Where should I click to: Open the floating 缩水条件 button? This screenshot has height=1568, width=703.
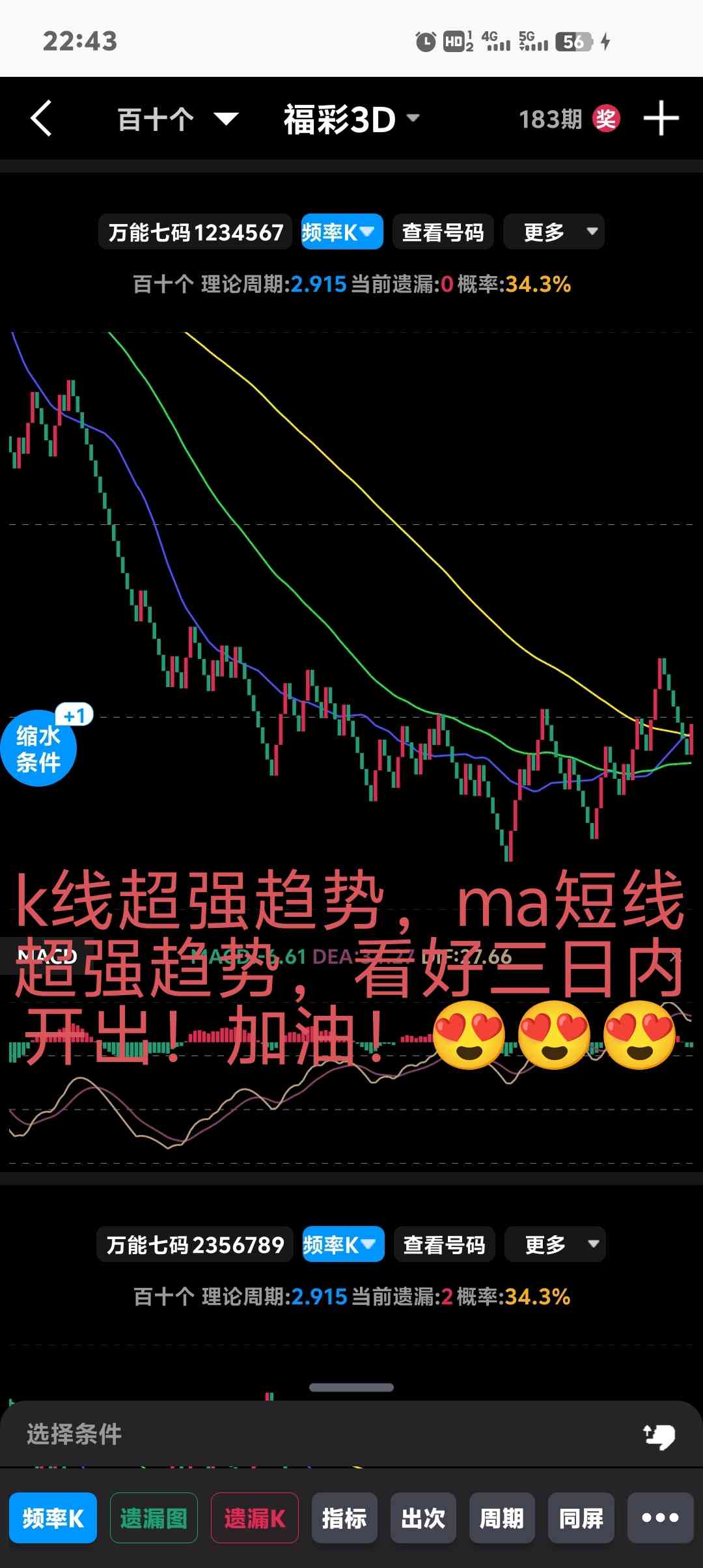tap(38, 748)
